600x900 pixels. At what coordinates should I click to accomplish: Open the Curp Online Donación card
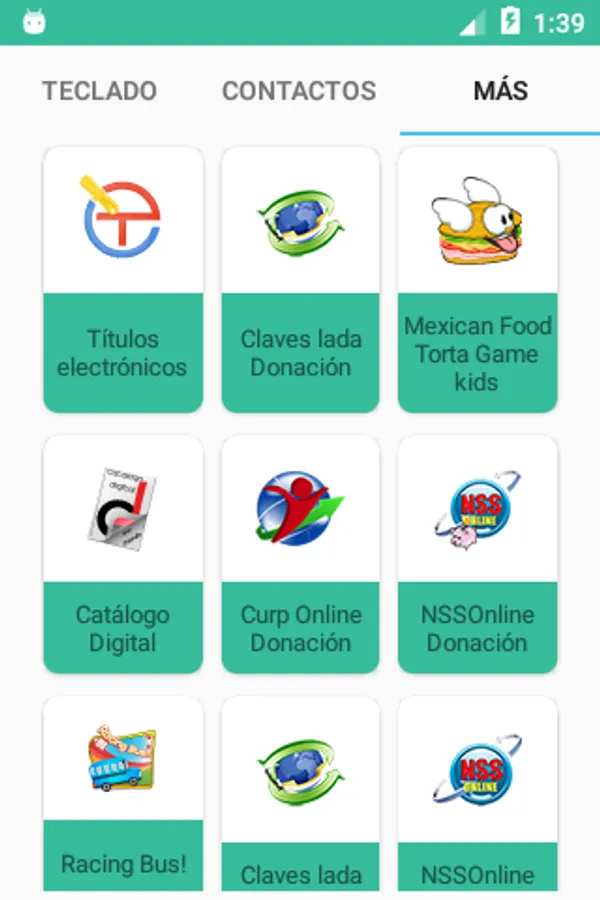(300, 553)
